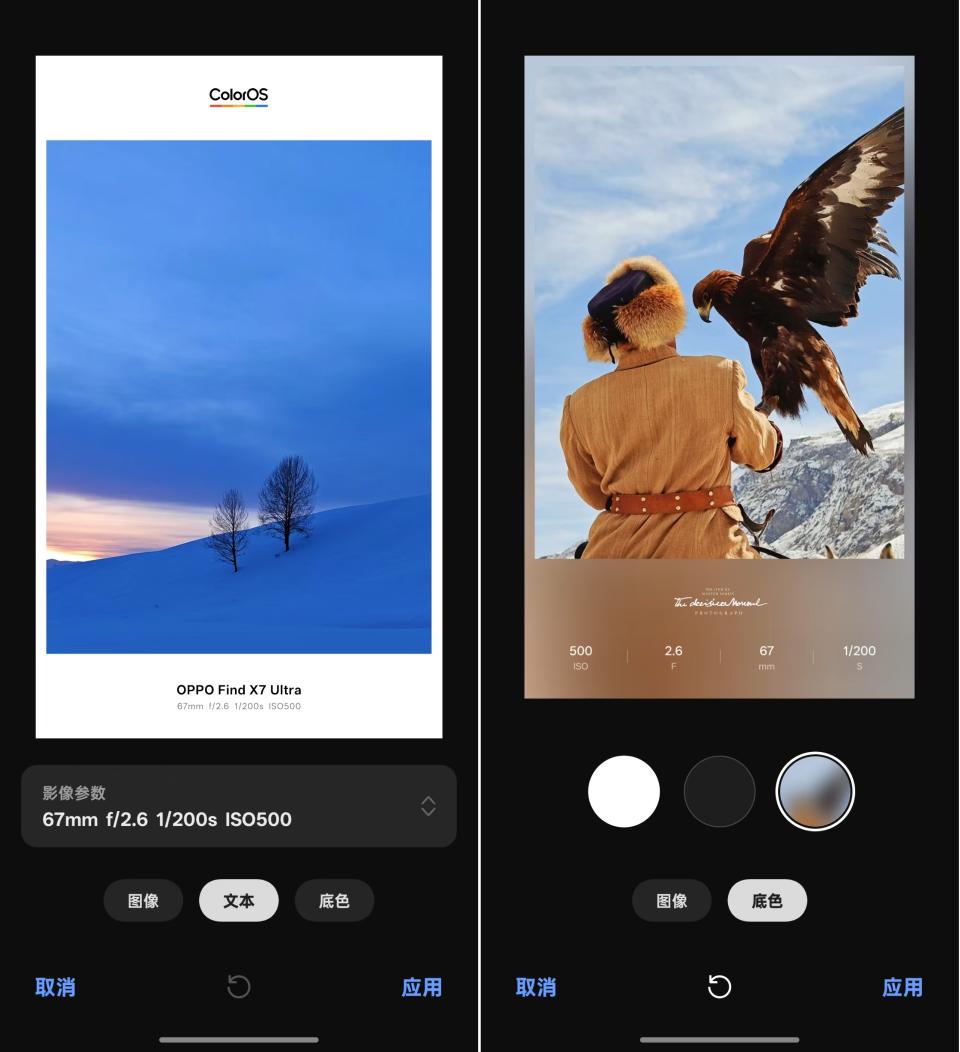Open 图像 tab beside the selected 文本 tab
The image size is (960, 1052).
click(x=143, y=901)
